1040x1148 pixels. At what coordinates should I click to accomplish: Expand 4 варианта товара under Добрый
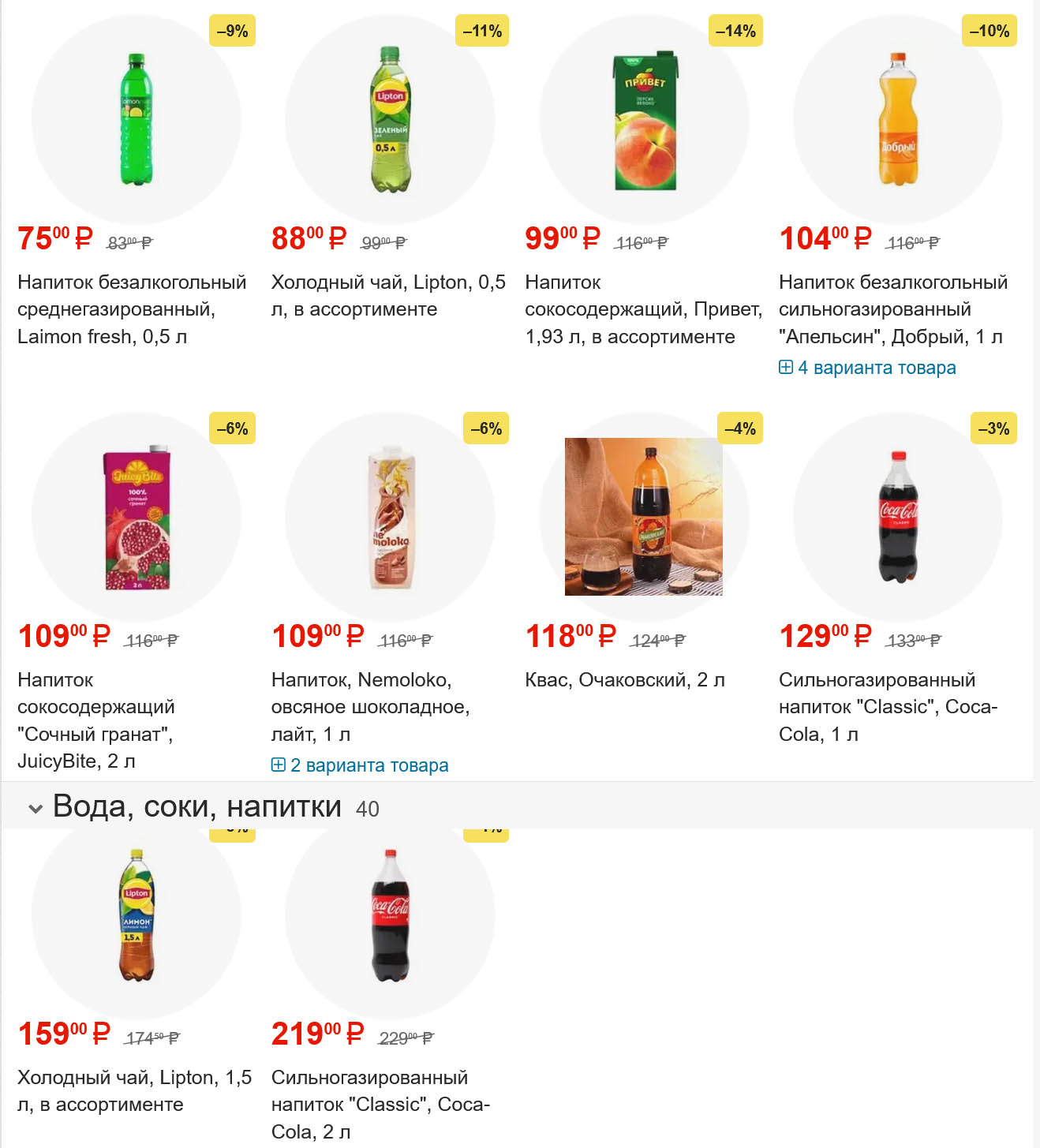(876, 368)
